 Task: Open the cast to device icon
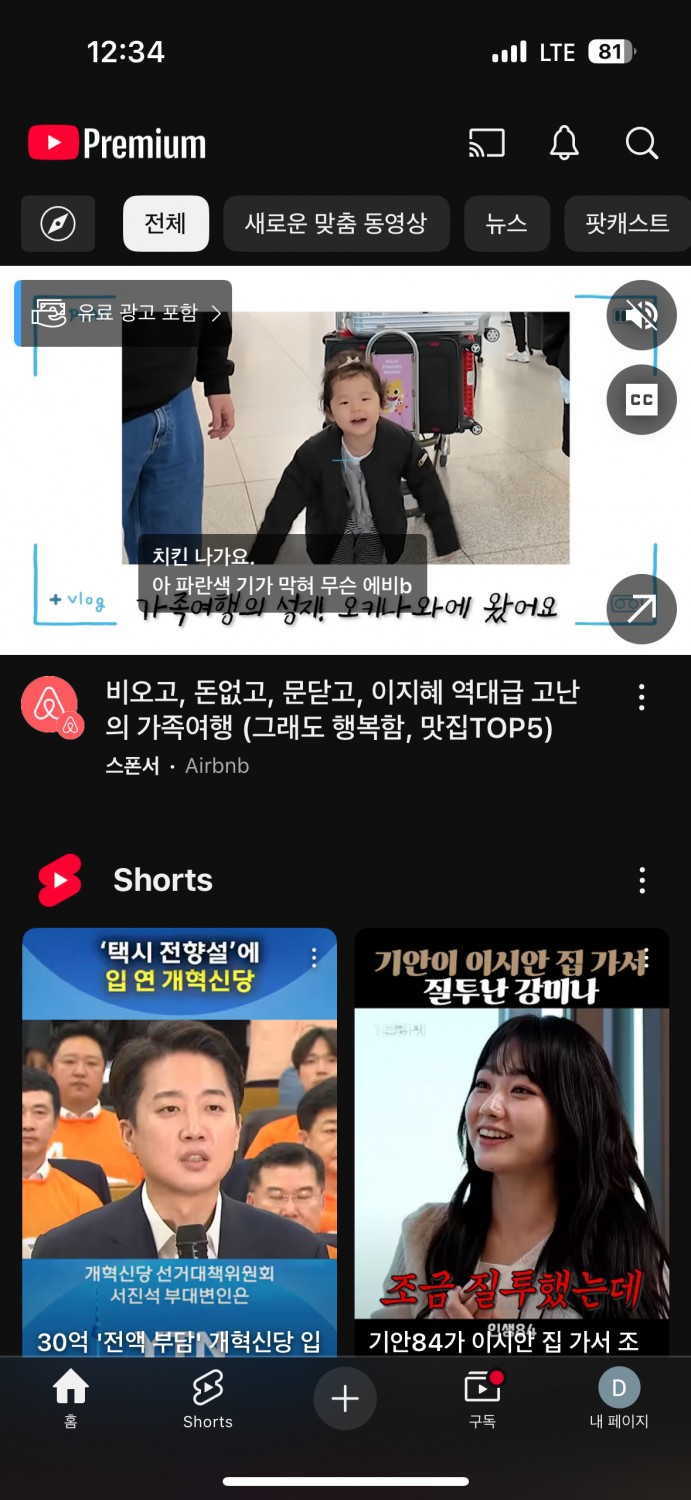tap(487, 144)
